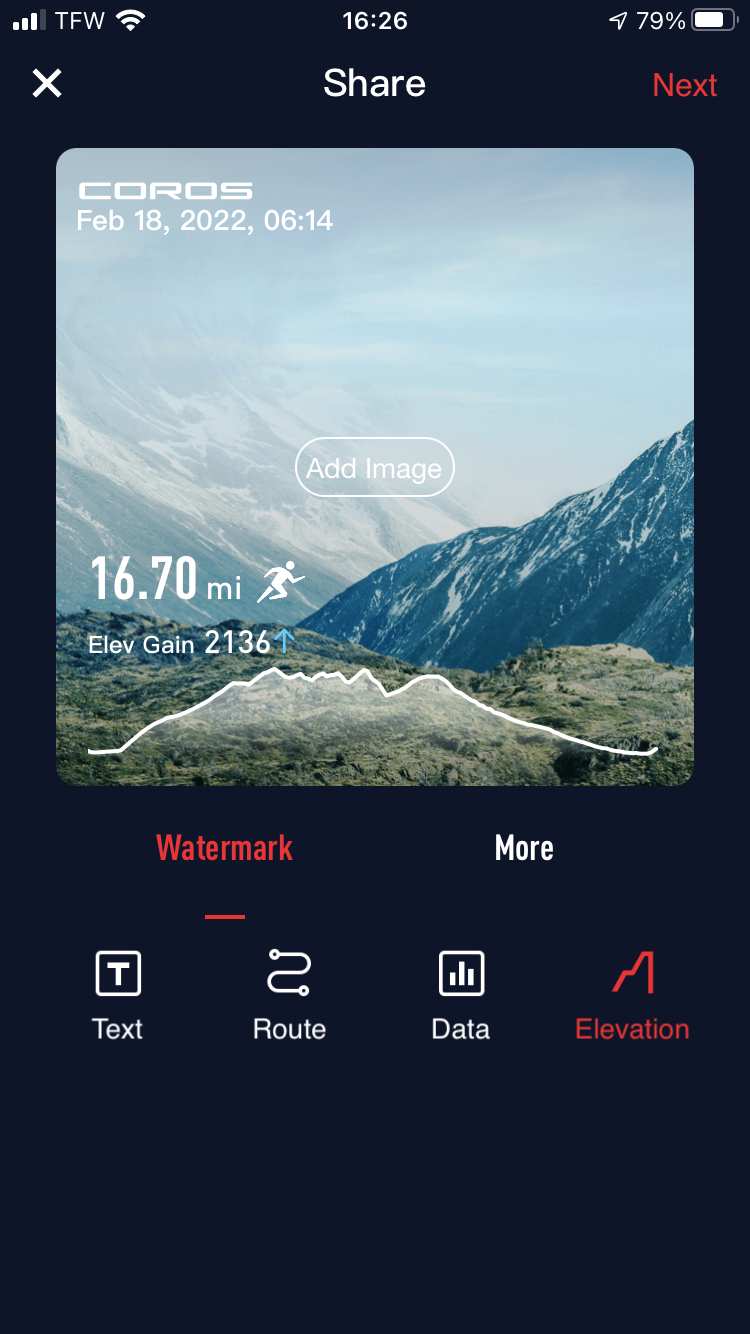Switch to the Watermark tab

pyautogui.click(x=225, y=848)
